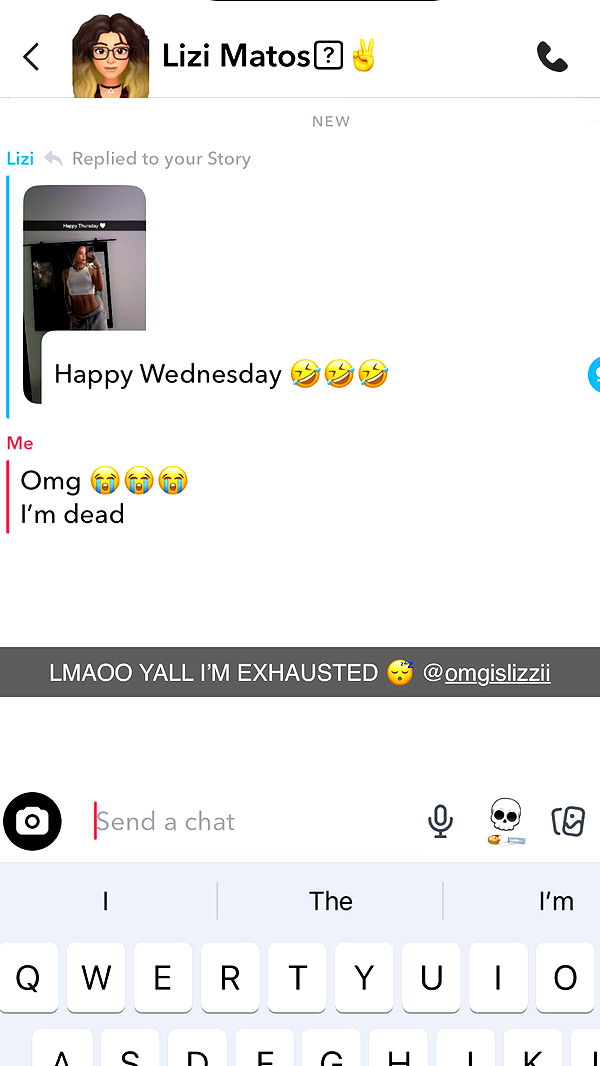Type the letter Q key
Viewport: 600px width, 1066px height.
click(29, 978)
